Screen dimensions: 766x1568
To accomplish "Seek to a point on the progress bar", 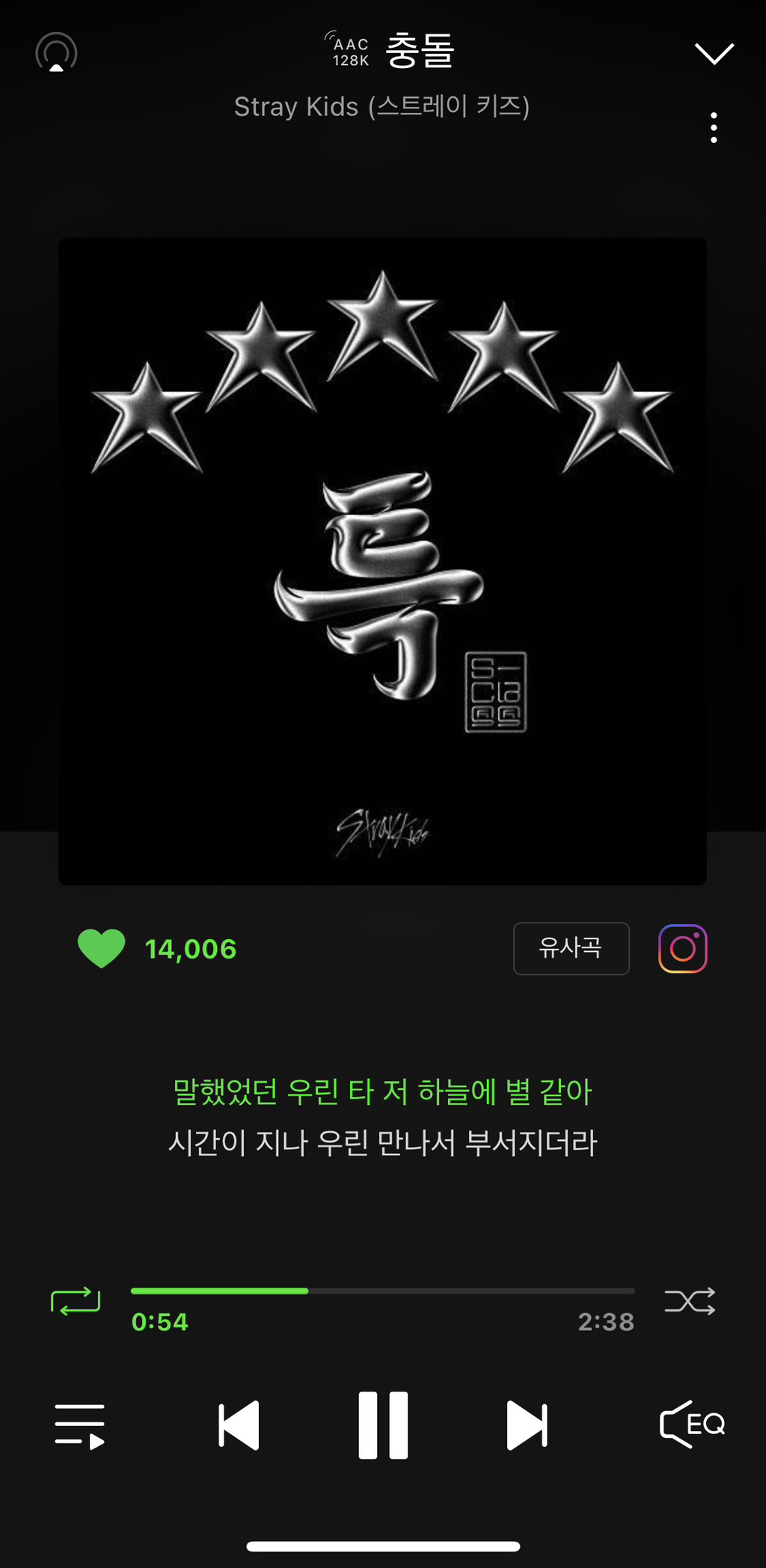I will tap(449, 1291).
